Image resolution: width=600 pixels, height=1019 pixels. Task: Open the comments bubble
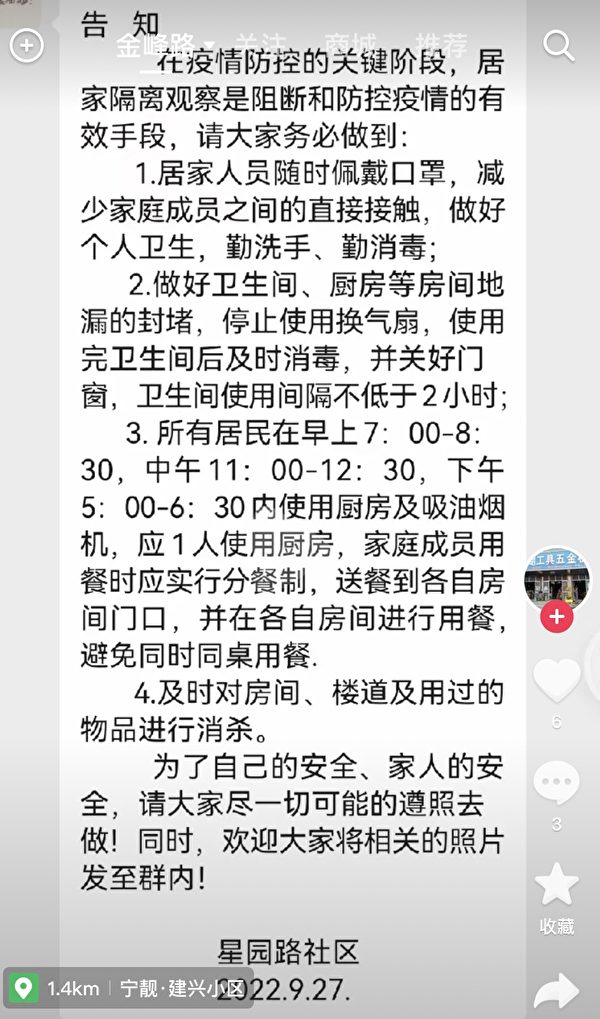[557, 783]
